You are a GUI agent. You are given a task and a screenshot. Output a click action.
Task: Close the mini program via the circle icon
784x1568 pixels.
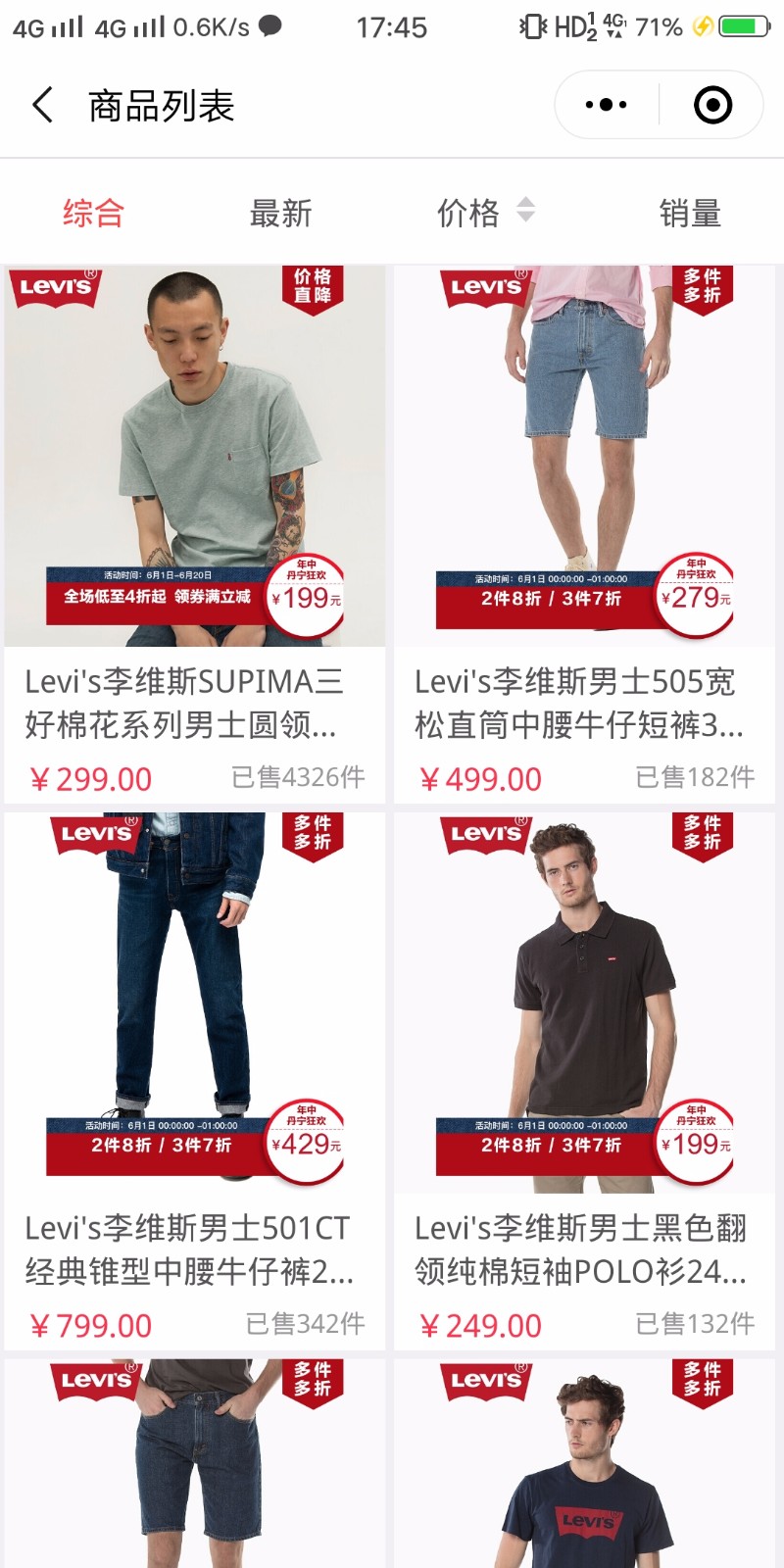pos(712,105)
